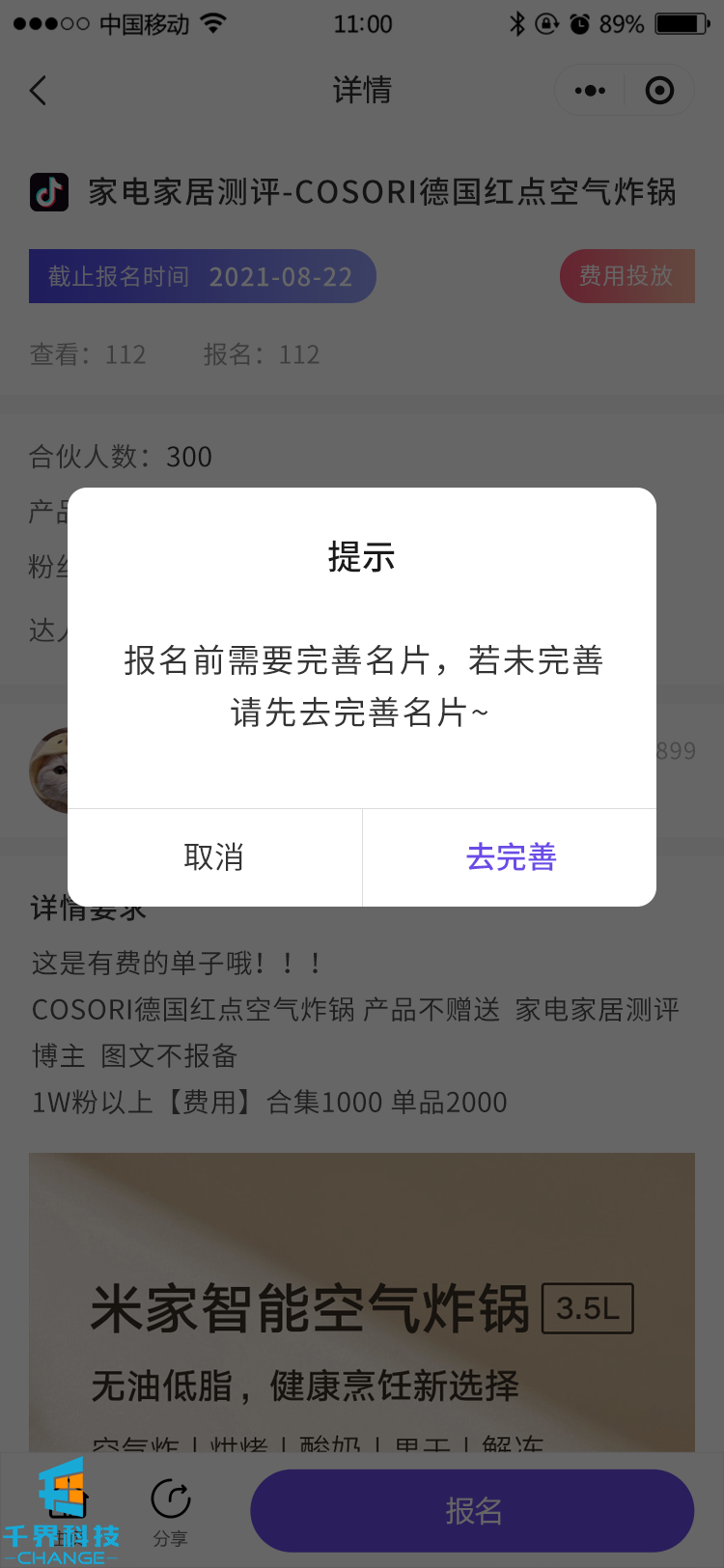Go back using the top-left arrow
This screenshot has height=1568, width=724.
pyautogui.click(x=39, y=91)
